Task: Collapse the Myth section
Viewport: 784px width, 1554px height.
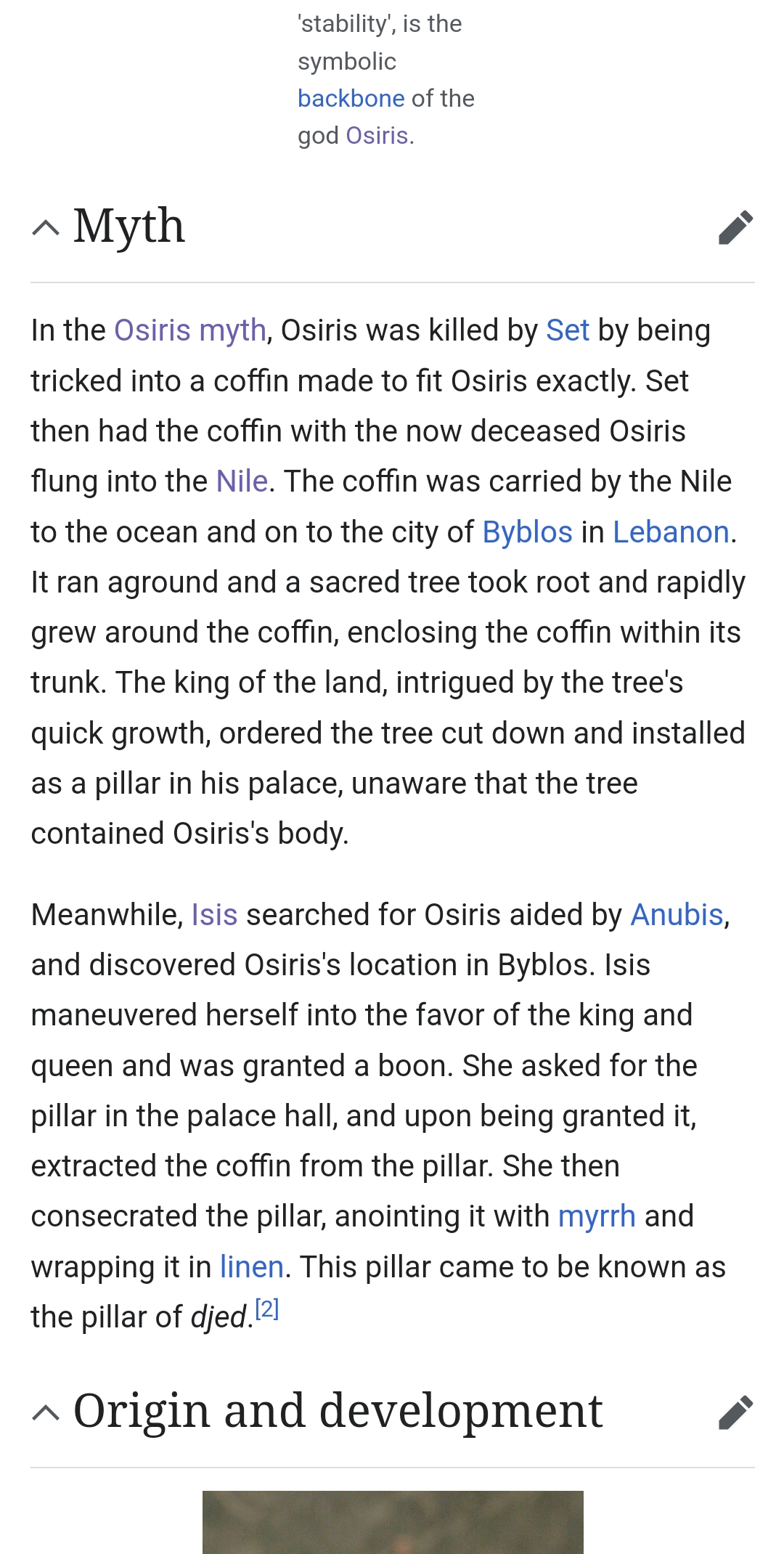Action: pos(46,227)
